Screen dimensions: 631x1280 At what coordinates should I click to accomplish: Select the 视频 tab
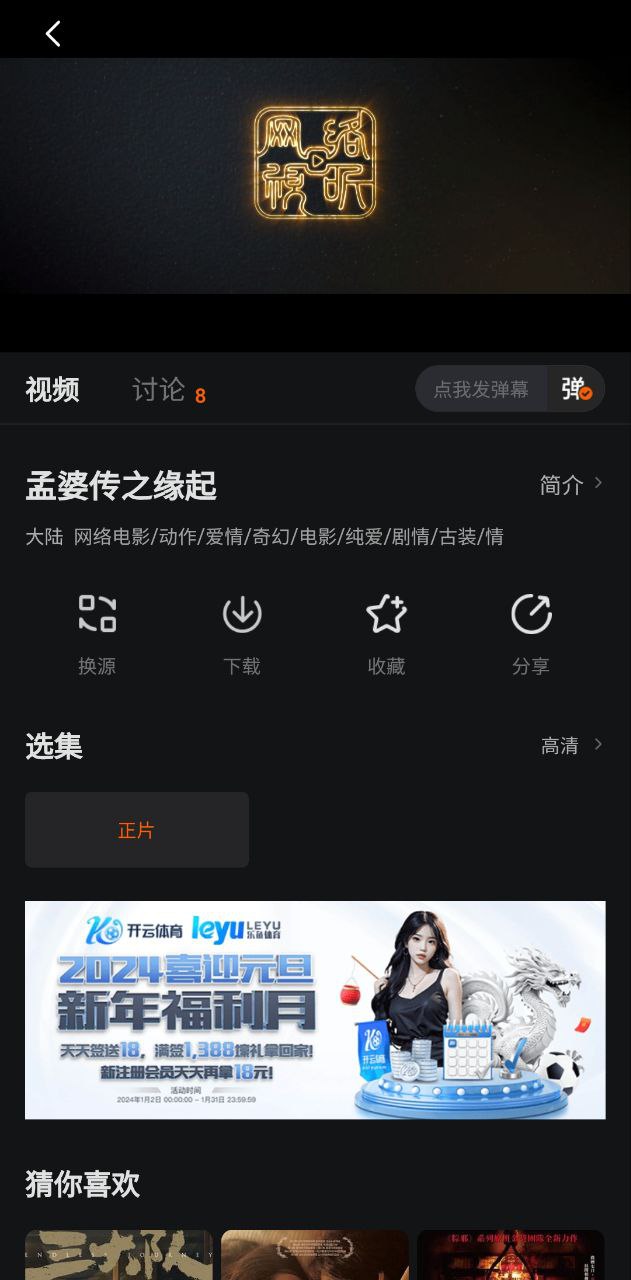click(x=53, y=390)
